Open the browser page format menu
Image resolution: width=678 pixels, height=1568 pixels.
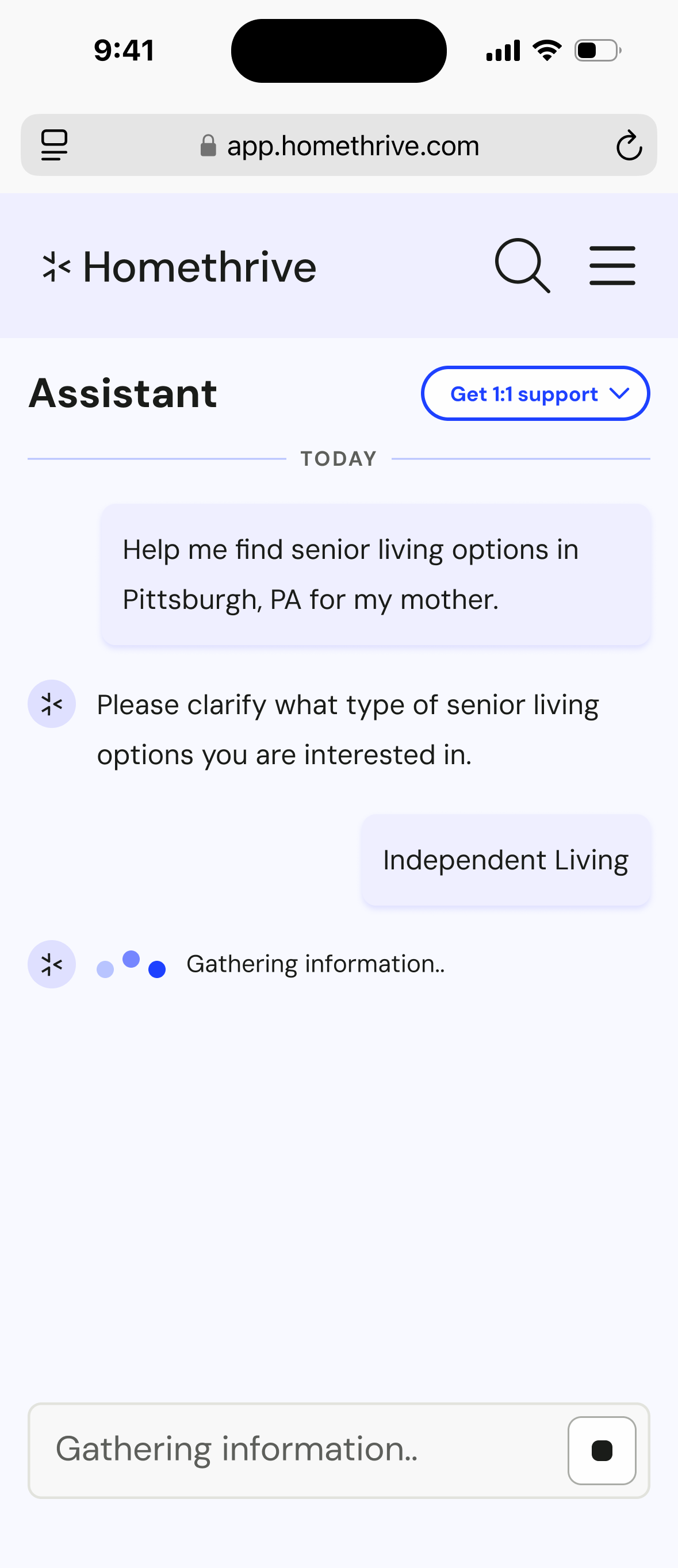(54, 146)
